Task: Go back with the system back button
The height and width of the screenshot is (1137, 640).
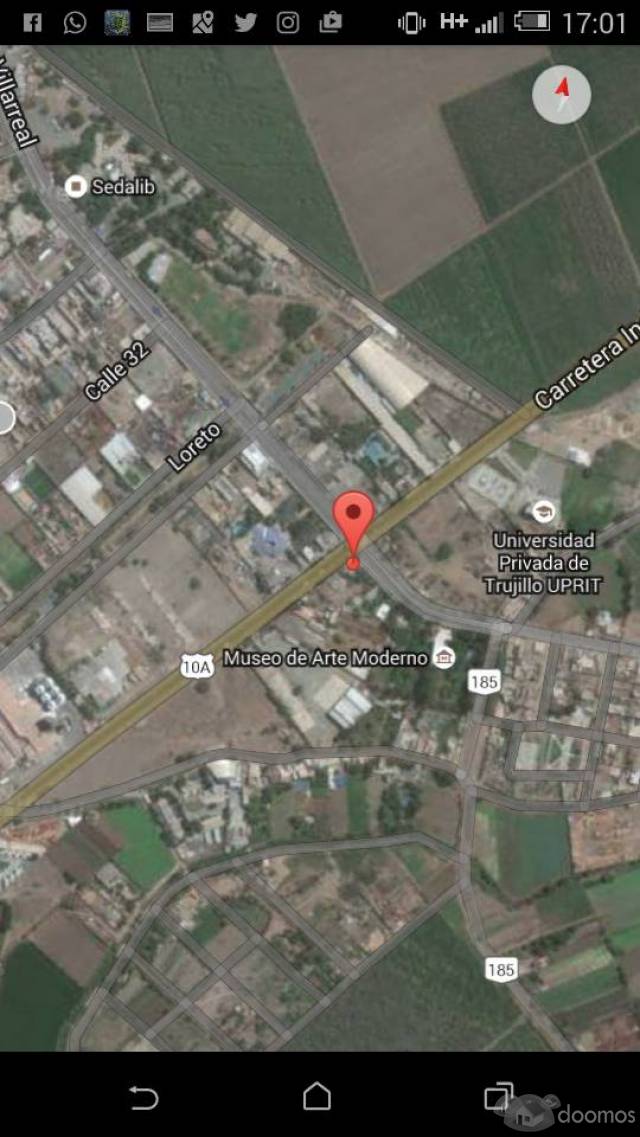Action: tap(143, 1097)
